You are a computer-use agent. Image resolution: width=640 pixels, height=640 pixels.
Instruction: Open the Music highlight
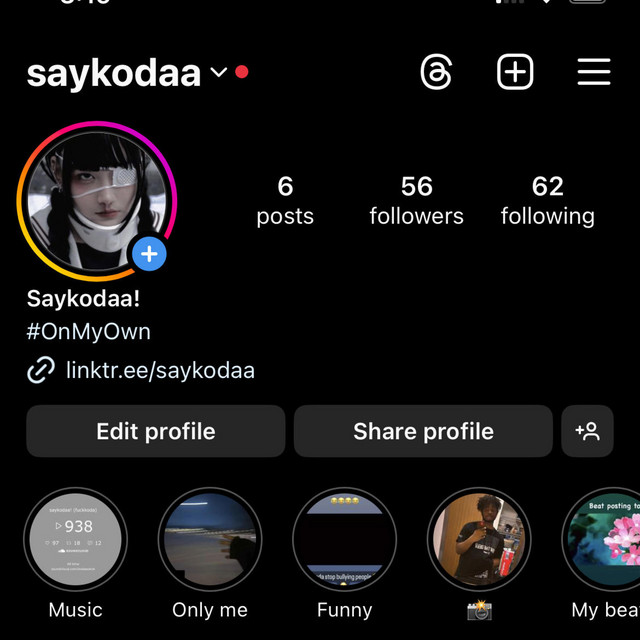[75, 541]
